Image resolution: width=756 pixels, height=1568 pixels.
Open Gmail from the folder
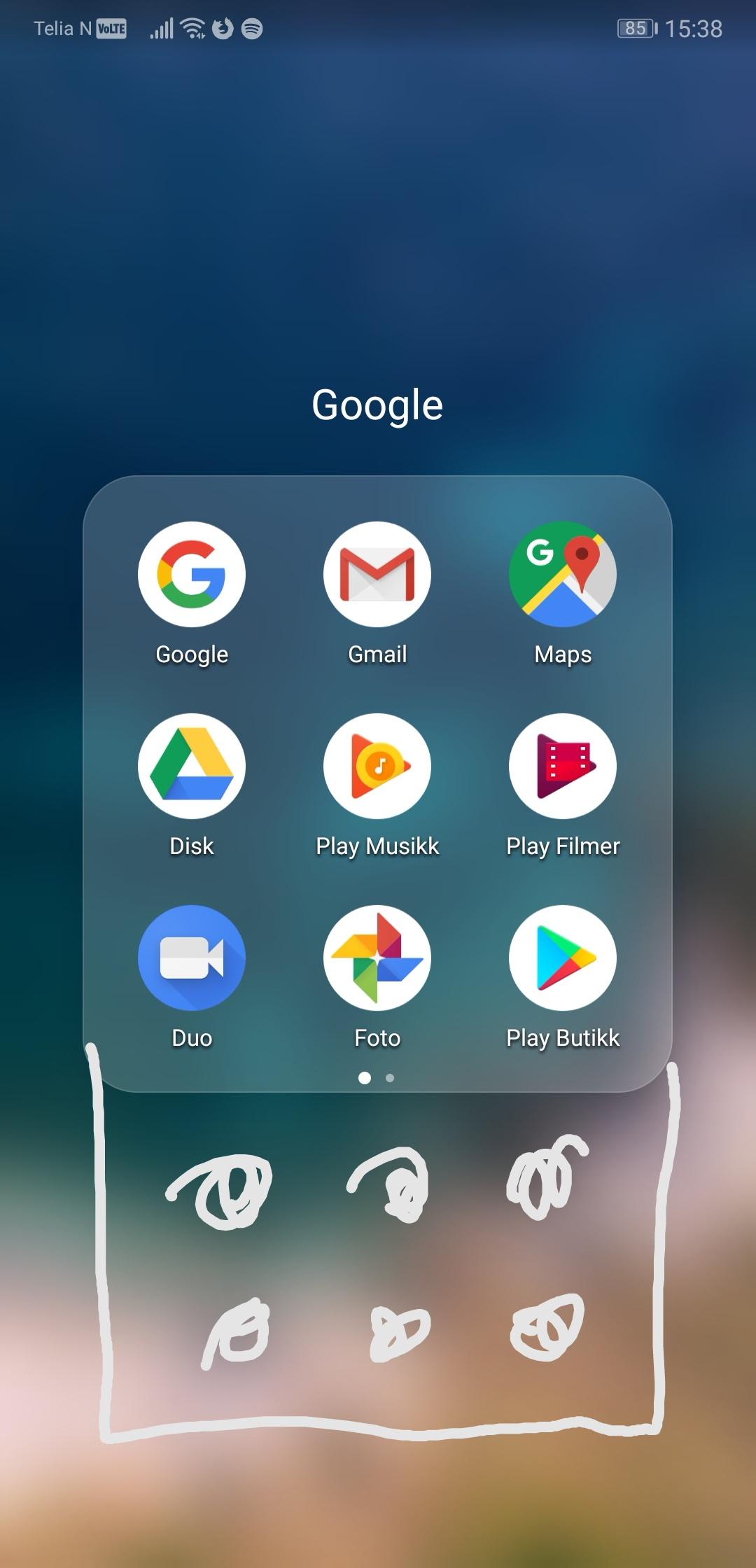click(377, 574)
